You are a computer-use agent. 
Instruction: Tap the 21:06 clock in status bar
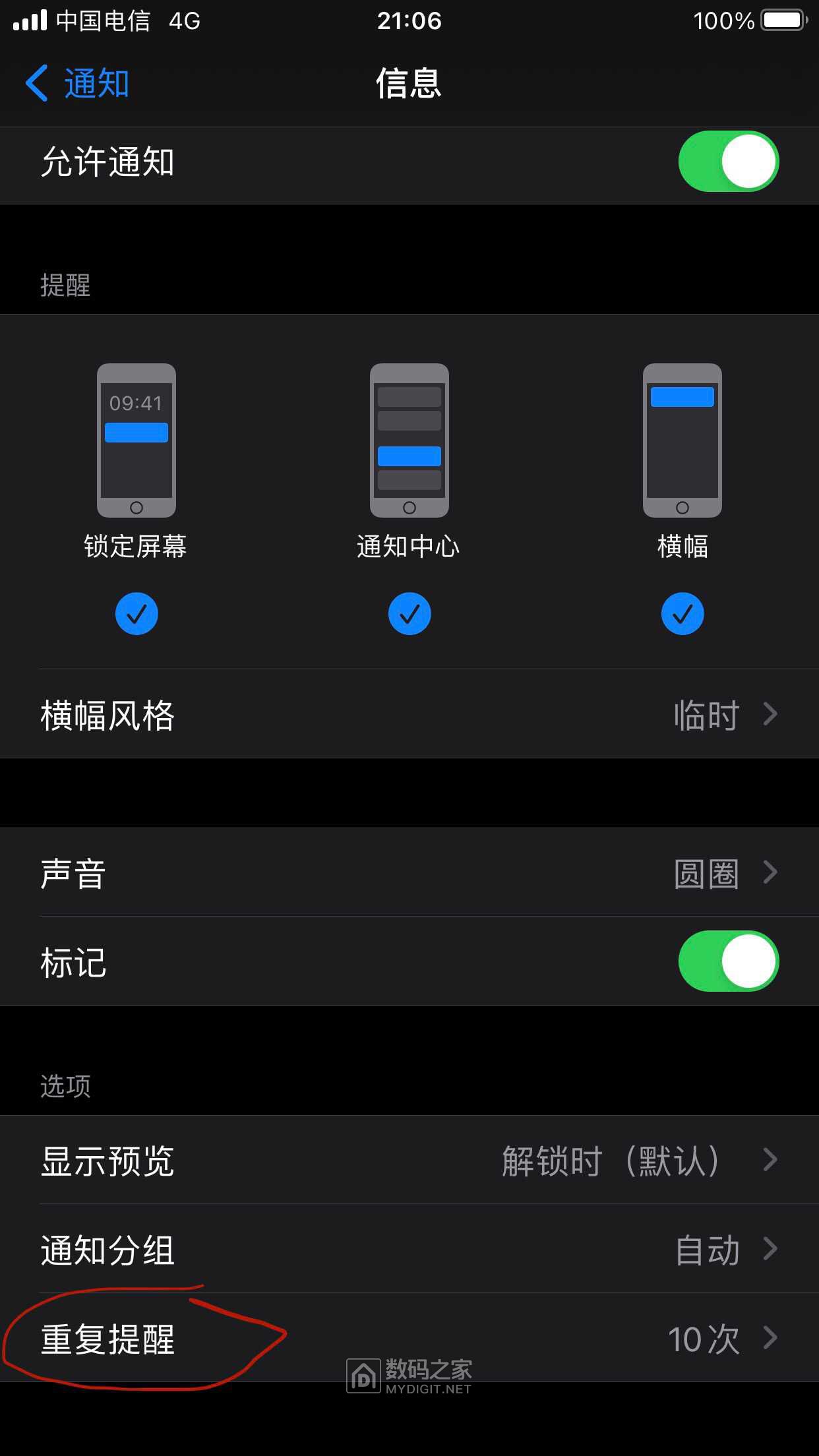pos(409,20)
